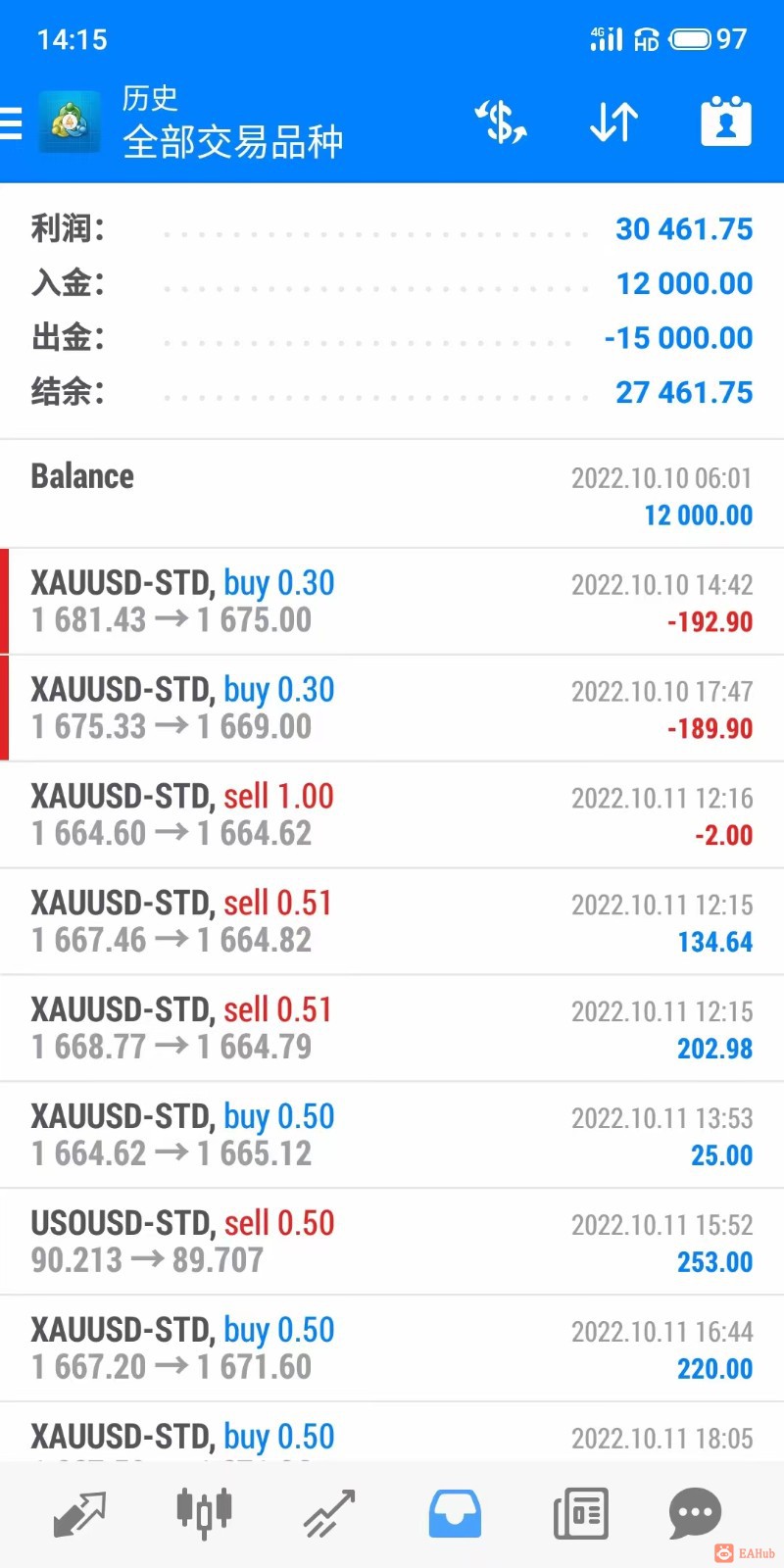Switch to the Charts tab
784x1568 pixels.
[204, 1514]
